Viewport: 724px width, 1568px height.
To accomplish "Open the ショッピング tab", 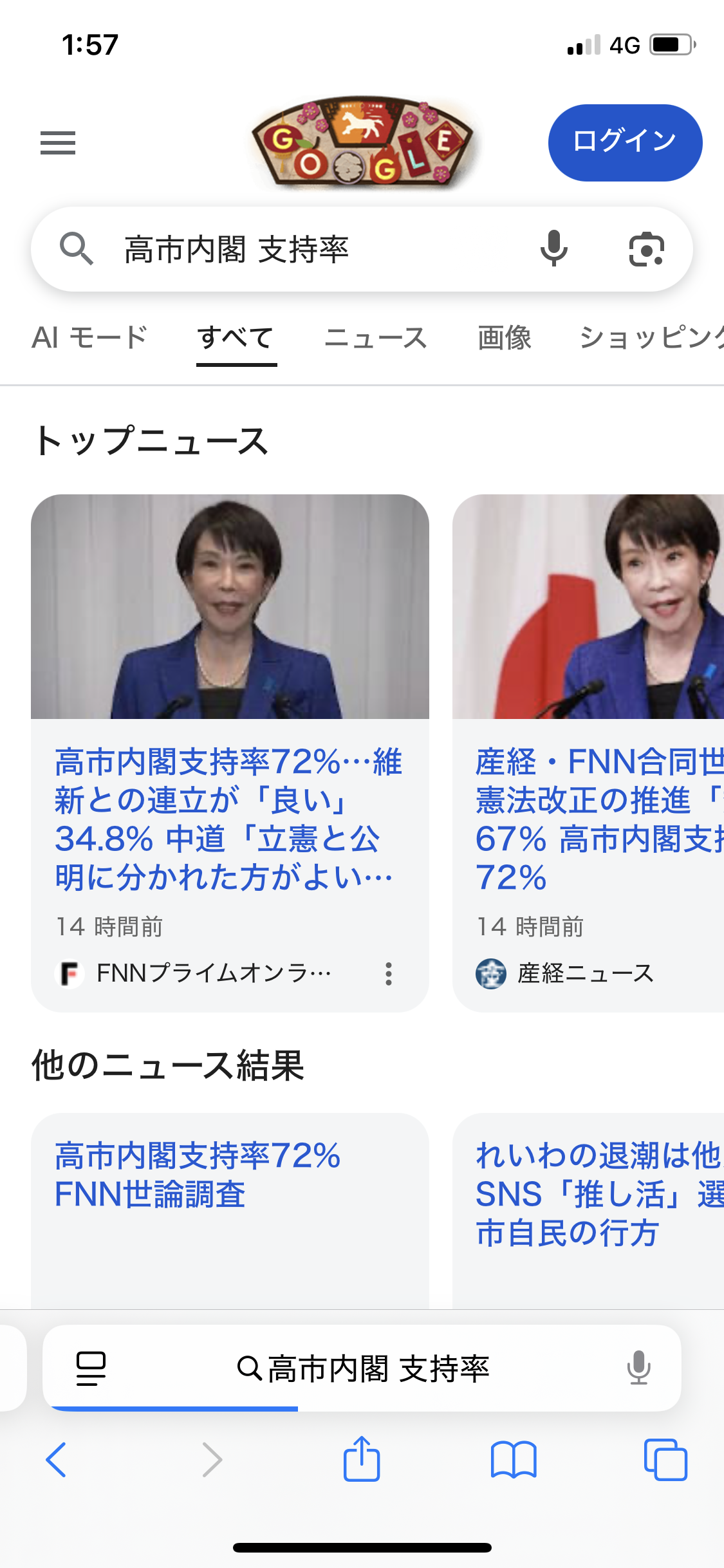I will [x=650, y=338].
